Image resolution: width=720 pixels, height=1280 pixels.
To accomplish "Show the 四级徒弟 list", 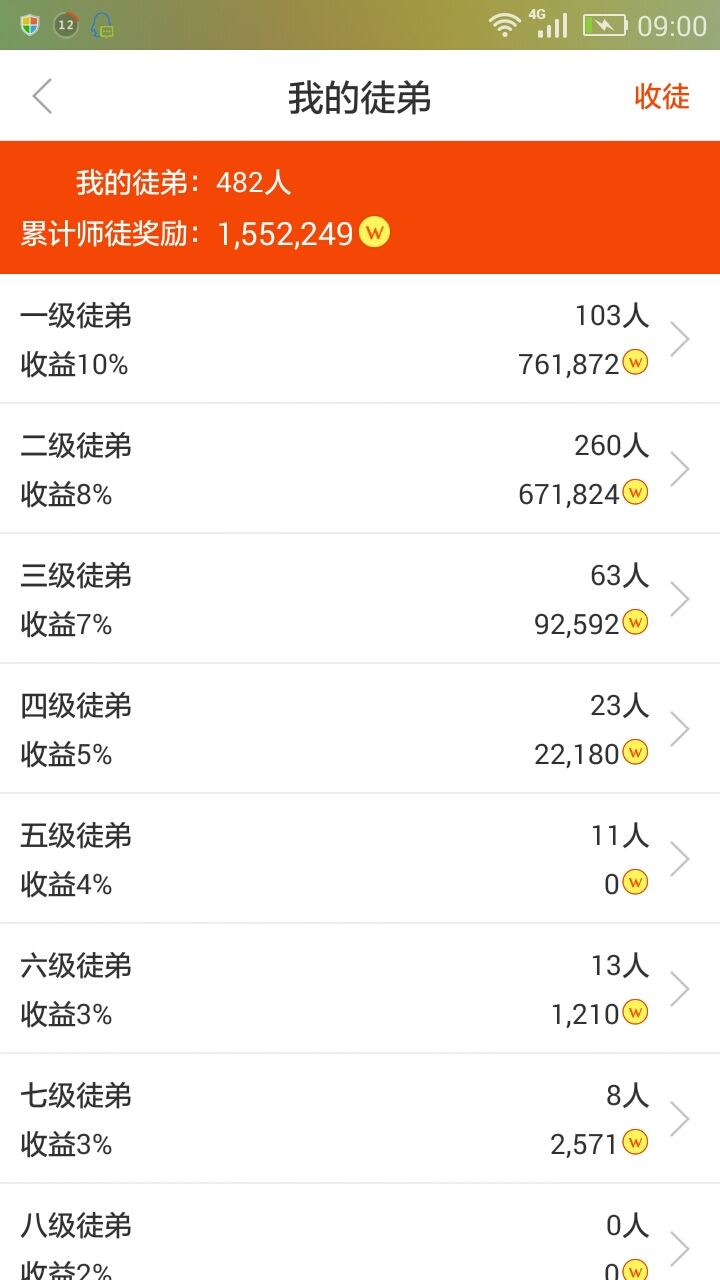I will pos(360,729).
